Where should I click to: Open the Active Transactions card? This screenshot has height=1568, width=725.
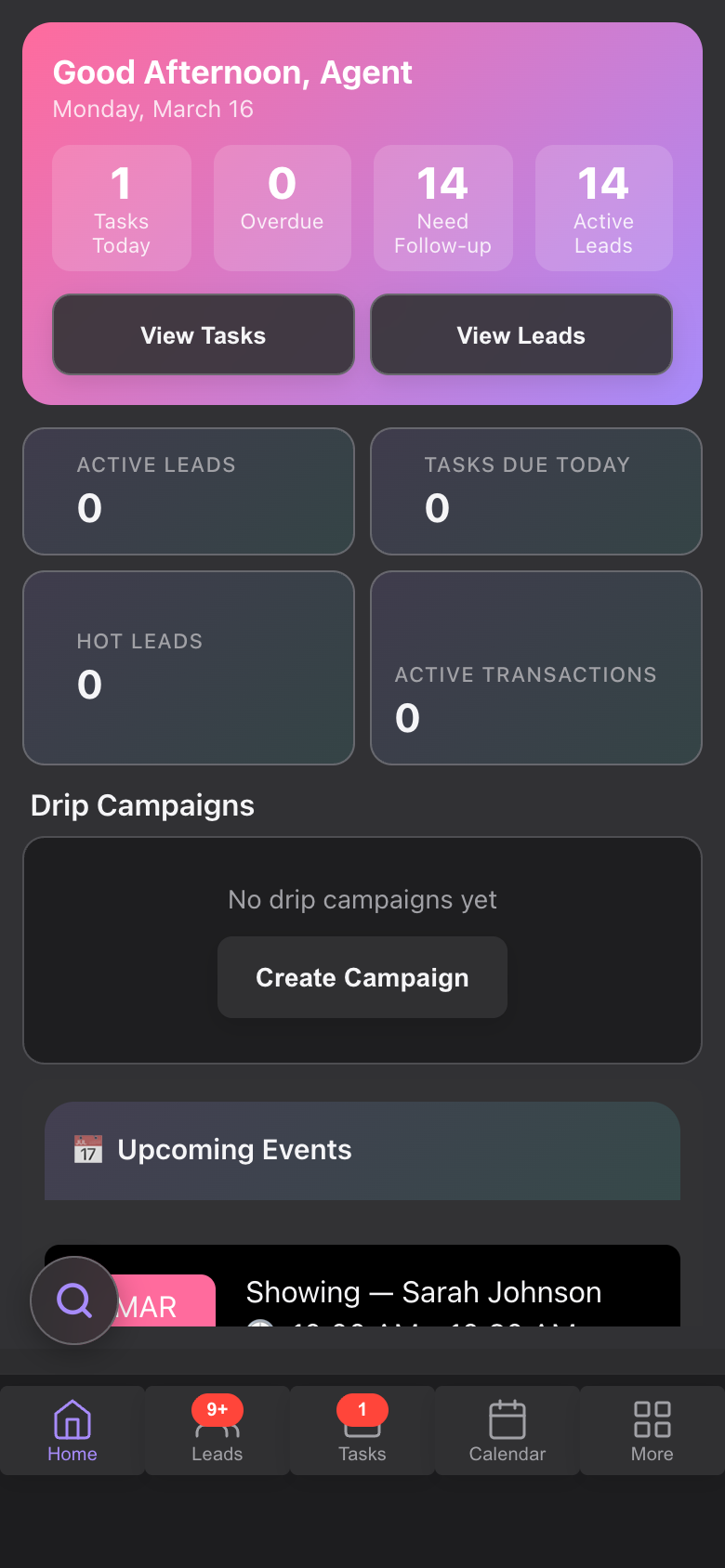point(535,667)
